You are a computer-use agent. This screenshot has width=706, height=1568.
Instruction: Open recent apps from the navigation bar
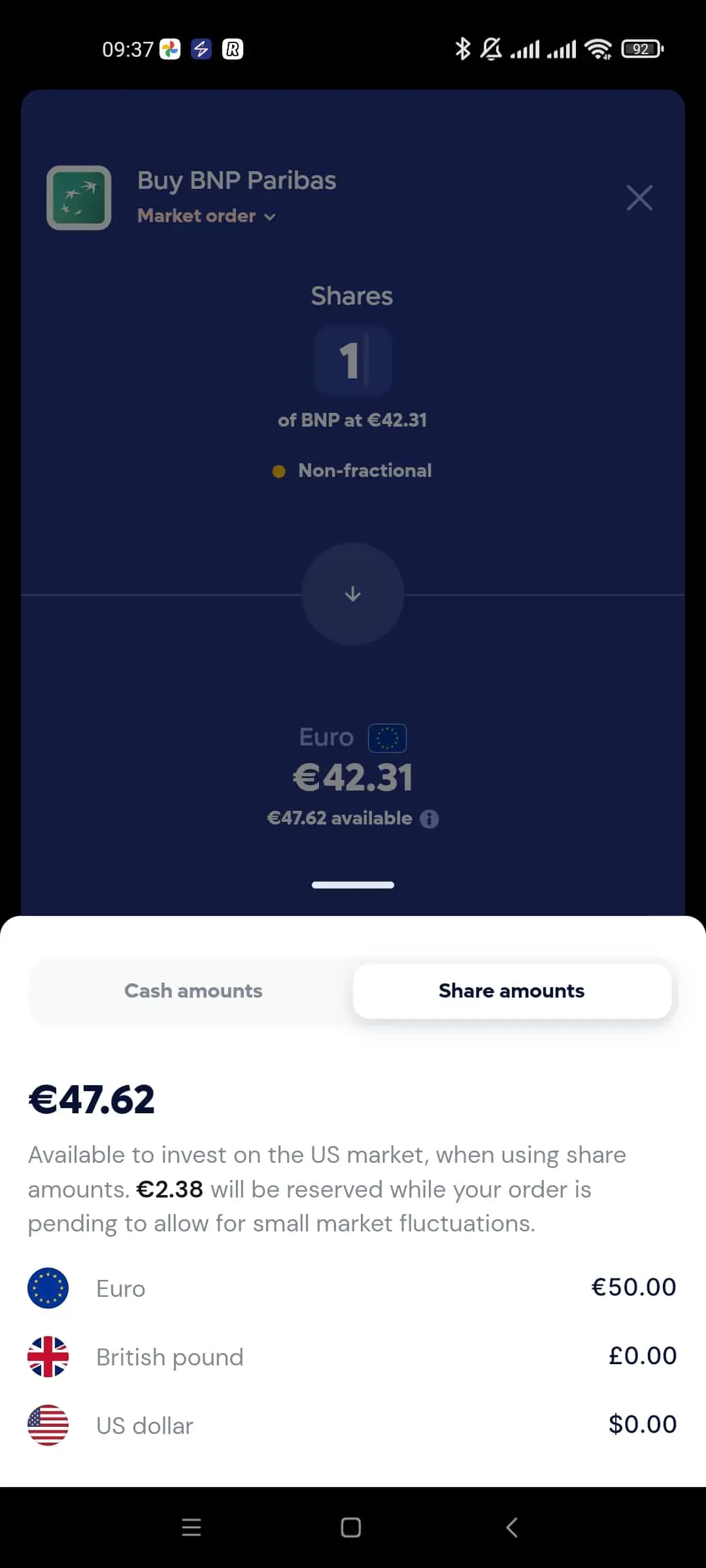click(x=192, y=1527)
